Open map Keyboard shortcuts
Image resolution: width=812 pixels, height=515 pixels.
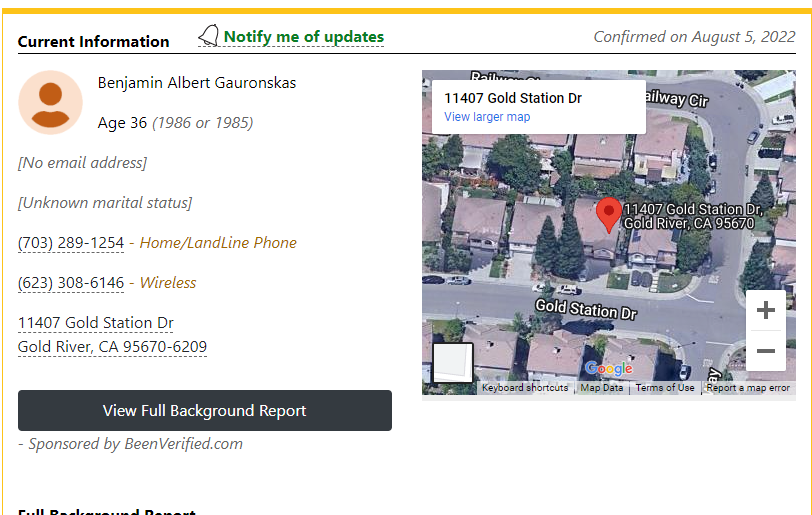coord(524,388)
